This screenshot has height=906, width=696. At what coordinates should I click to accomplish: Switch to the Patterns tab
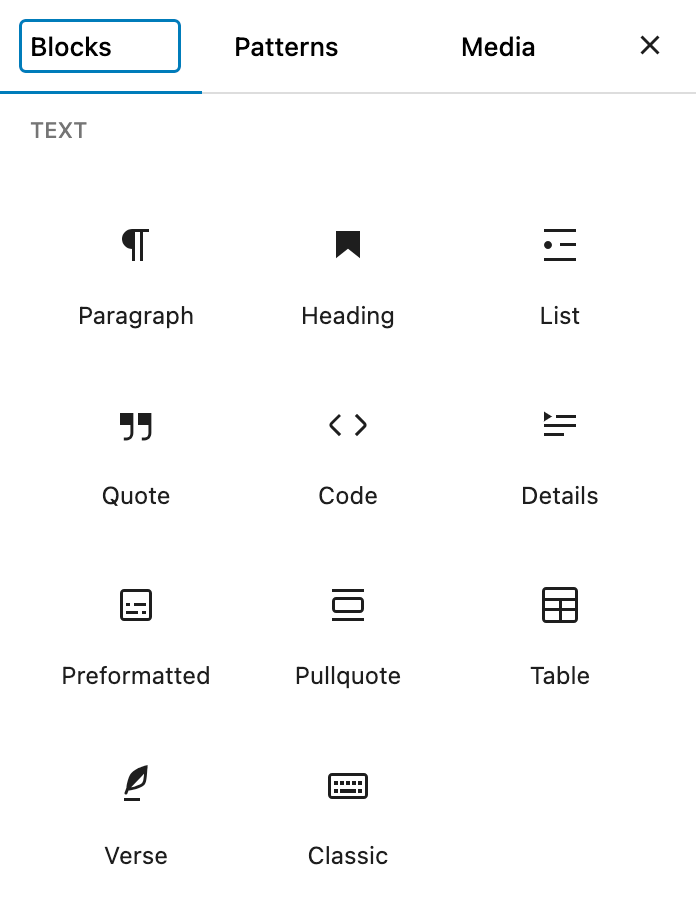point(286,47)
